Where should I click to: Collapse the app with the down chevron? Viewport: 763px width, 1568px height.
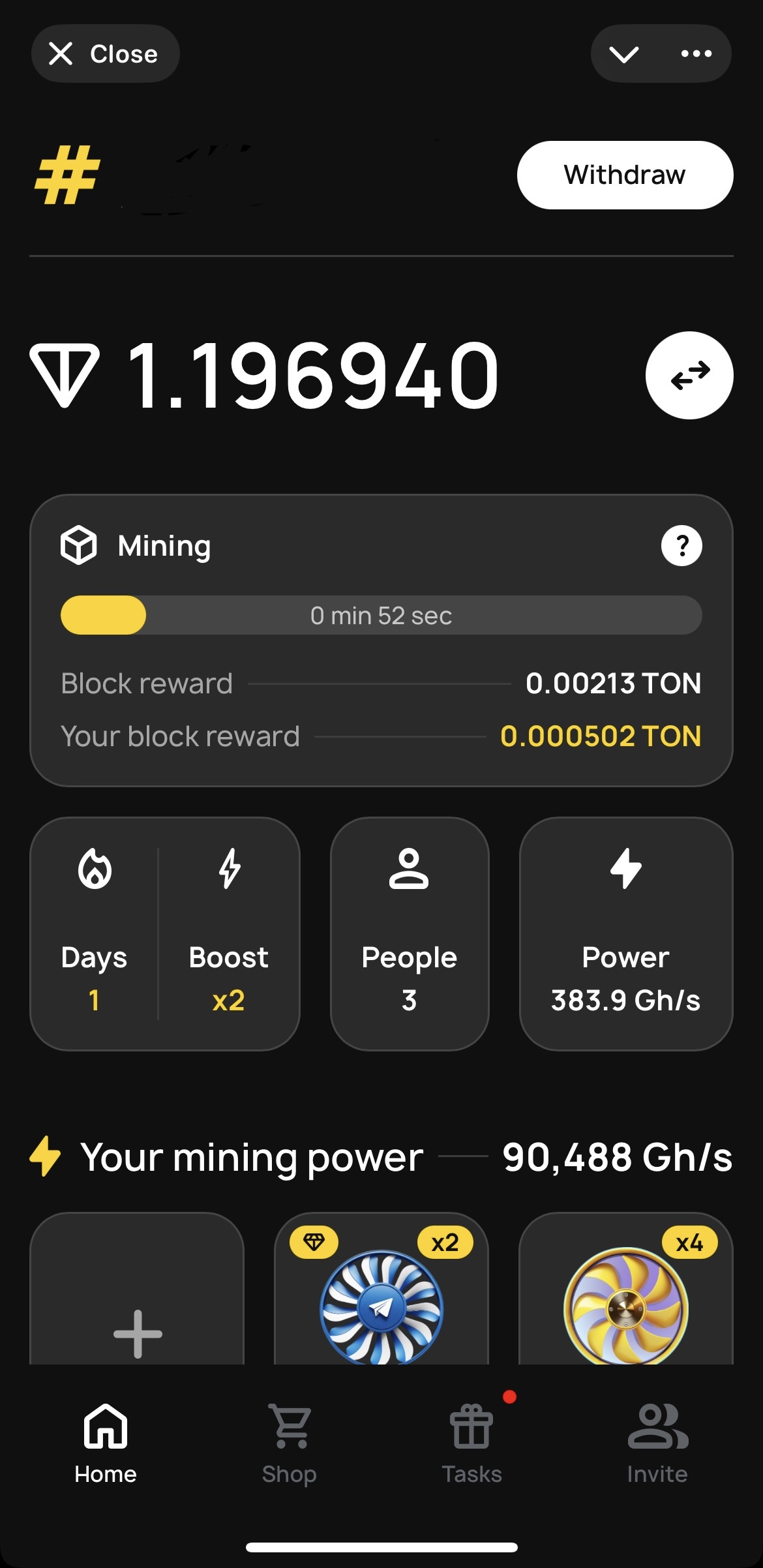click(624, 53)
